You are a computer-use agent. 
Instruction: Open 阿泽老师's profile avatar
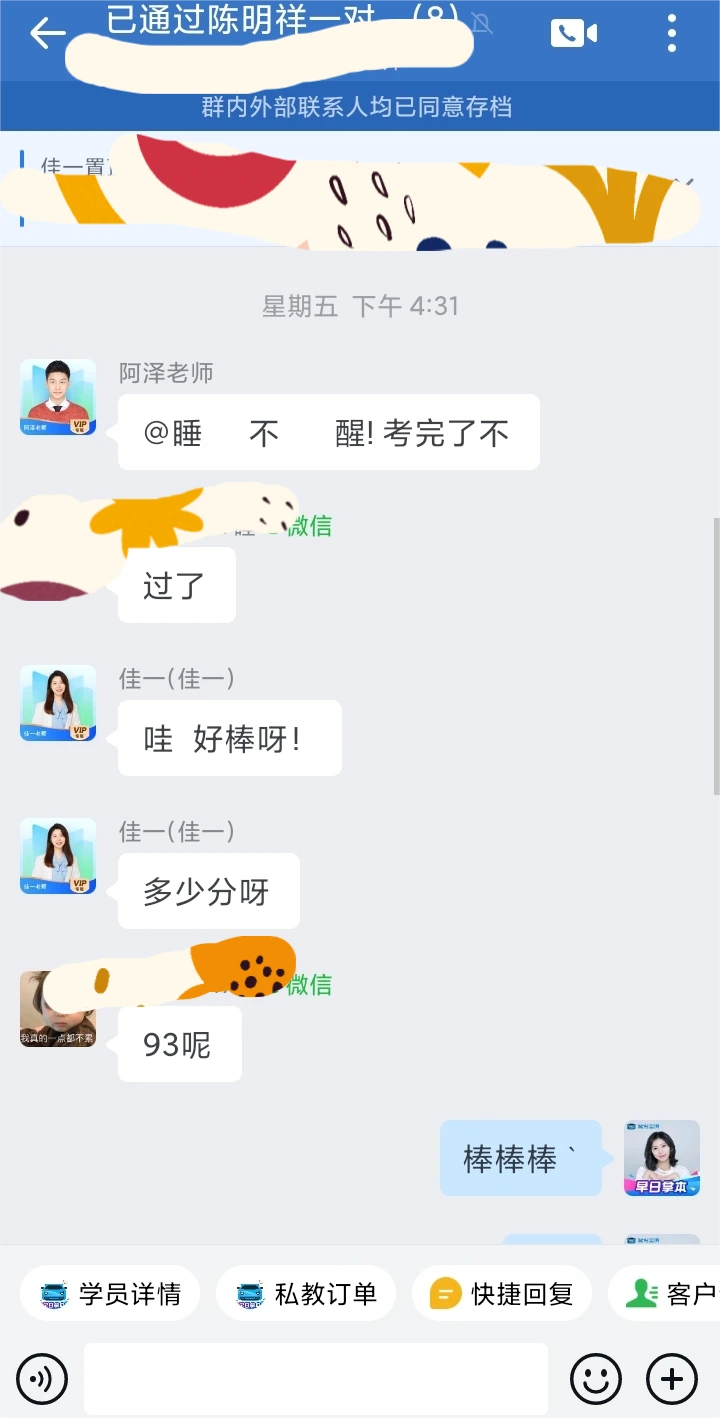(58, 397)
